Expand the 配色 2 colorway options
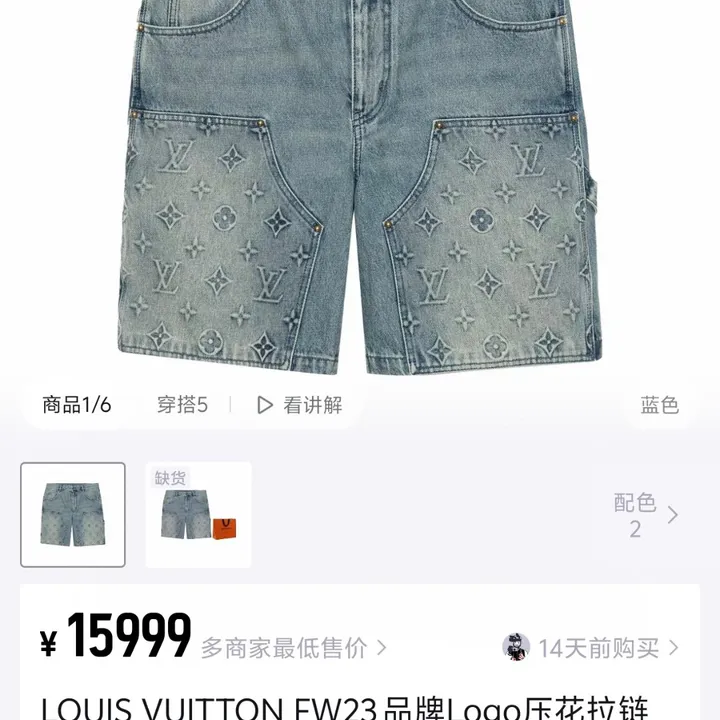Screen dimensions: 720x720 point(645,515)
